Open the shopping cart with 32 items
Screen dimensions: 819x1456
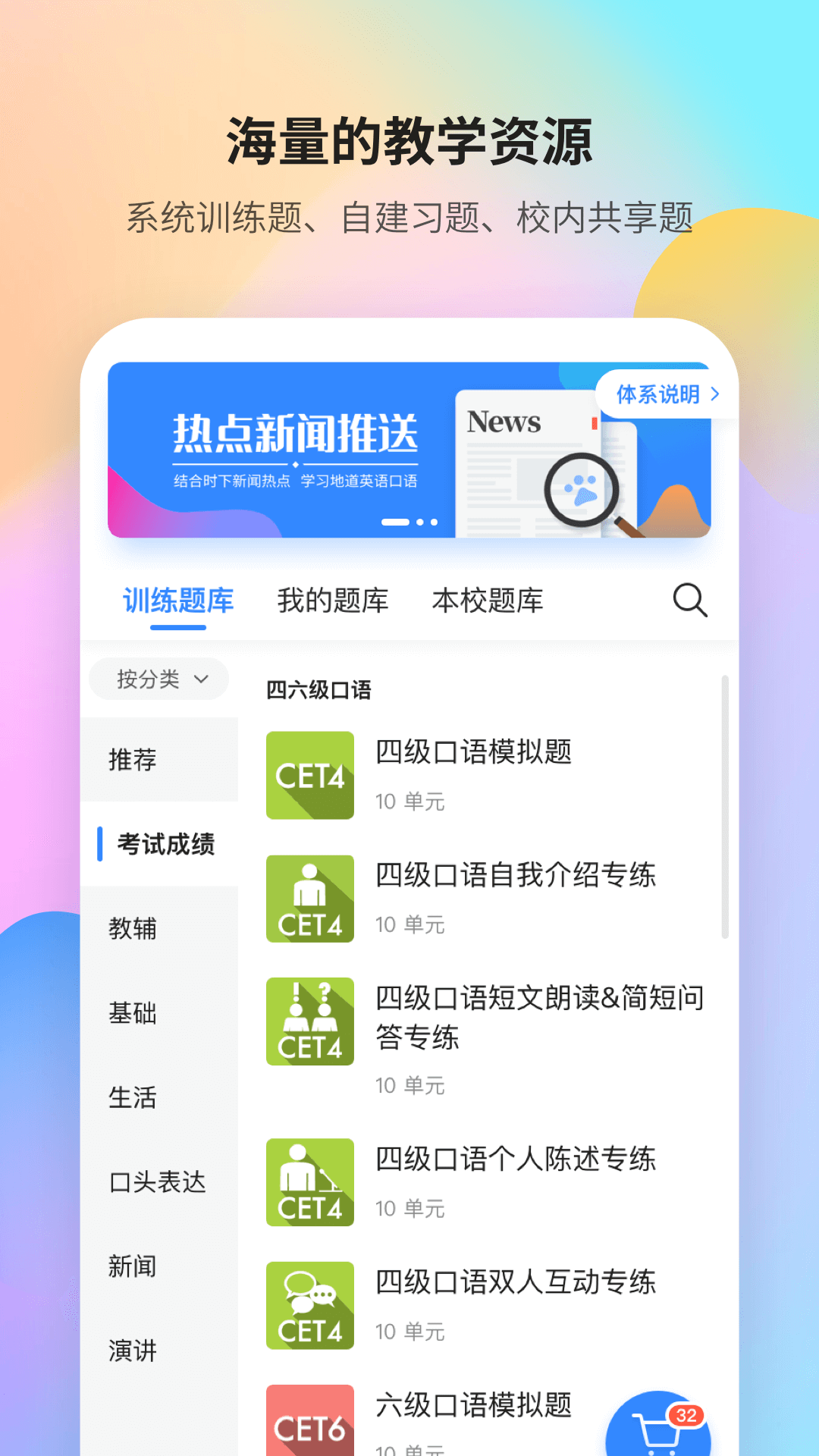[659, 1423]
